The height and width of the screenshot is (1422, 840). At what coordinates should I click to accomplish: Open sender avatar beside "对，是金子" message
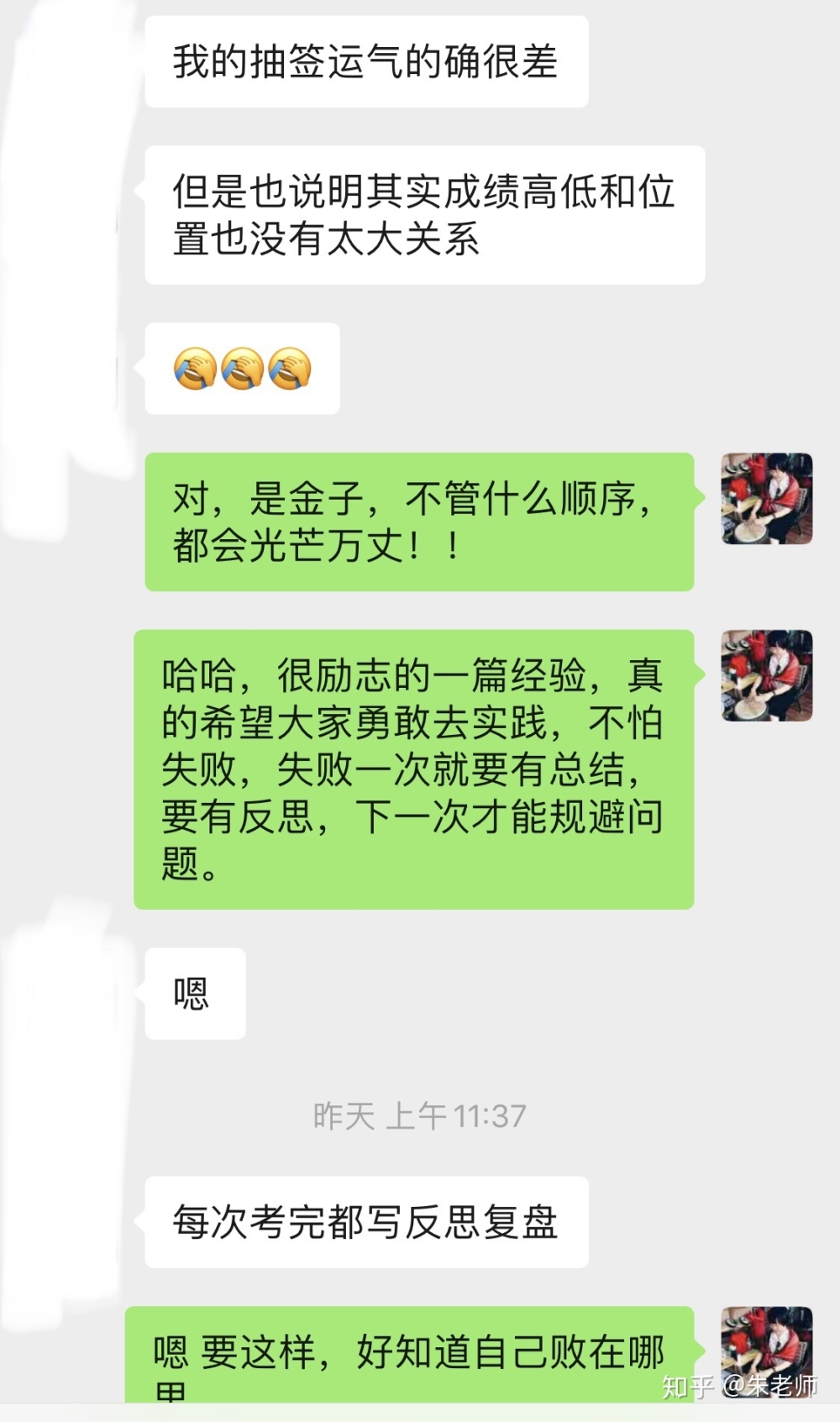(x=767, y=499)
